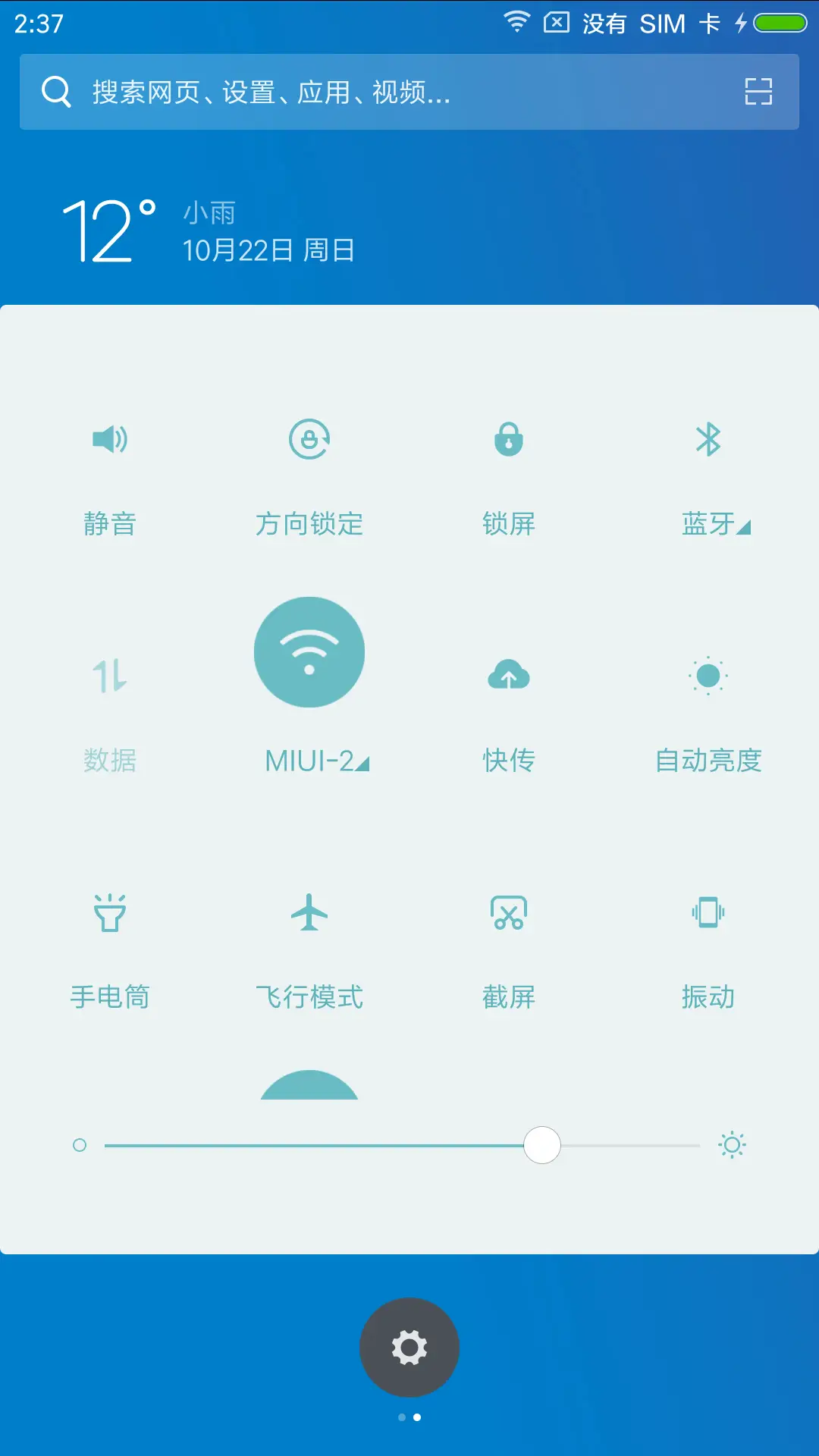Screen dimensions: 819x1456
Task: Tap the battery icon in status bar
Action: point(781,23)
